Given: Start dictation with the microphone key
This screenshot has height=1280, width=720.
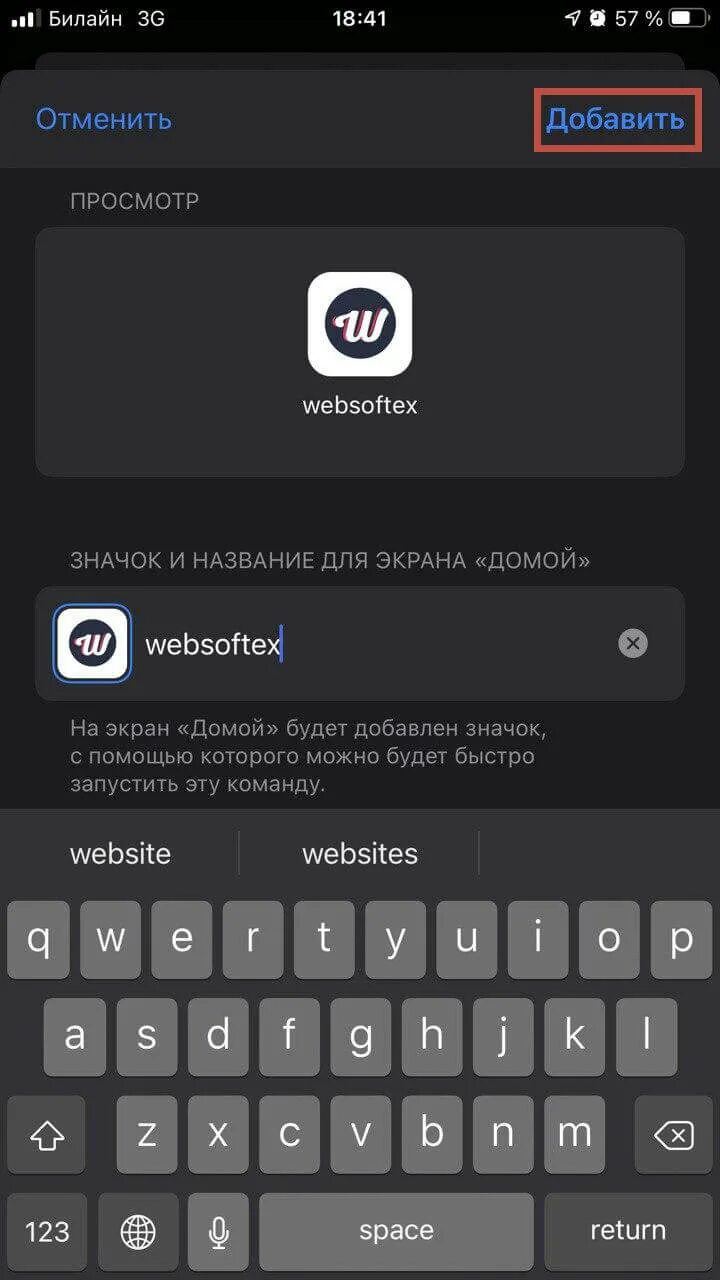Looking at the screenshot, I should pos(218,1230).
